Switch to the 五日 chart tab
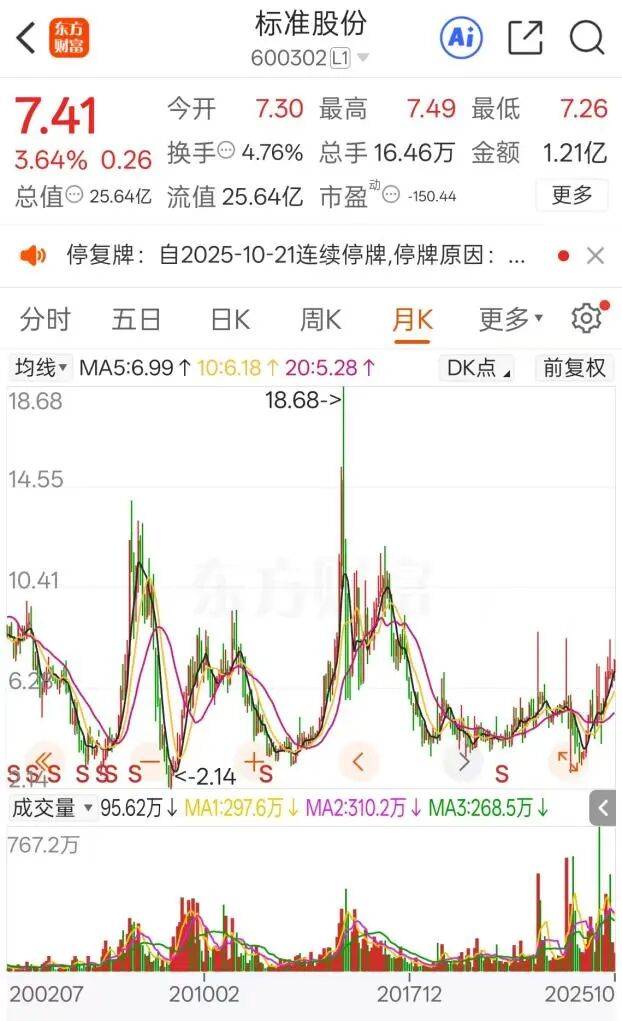The width and height of the screenshot is (622, 1021). pos(136,320)
